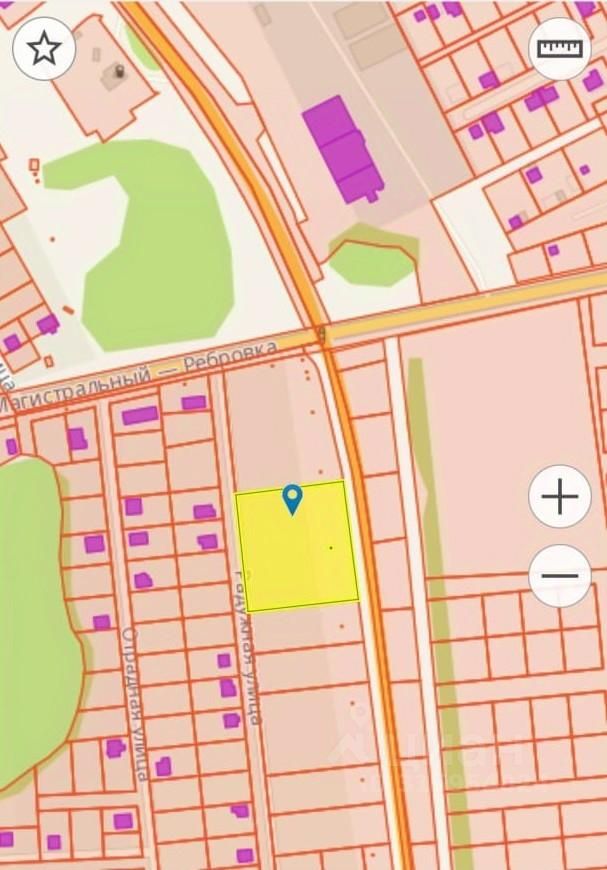Open the distance ruler tool
The height and width of the screenshot is (870, 607).
point(560,48)
